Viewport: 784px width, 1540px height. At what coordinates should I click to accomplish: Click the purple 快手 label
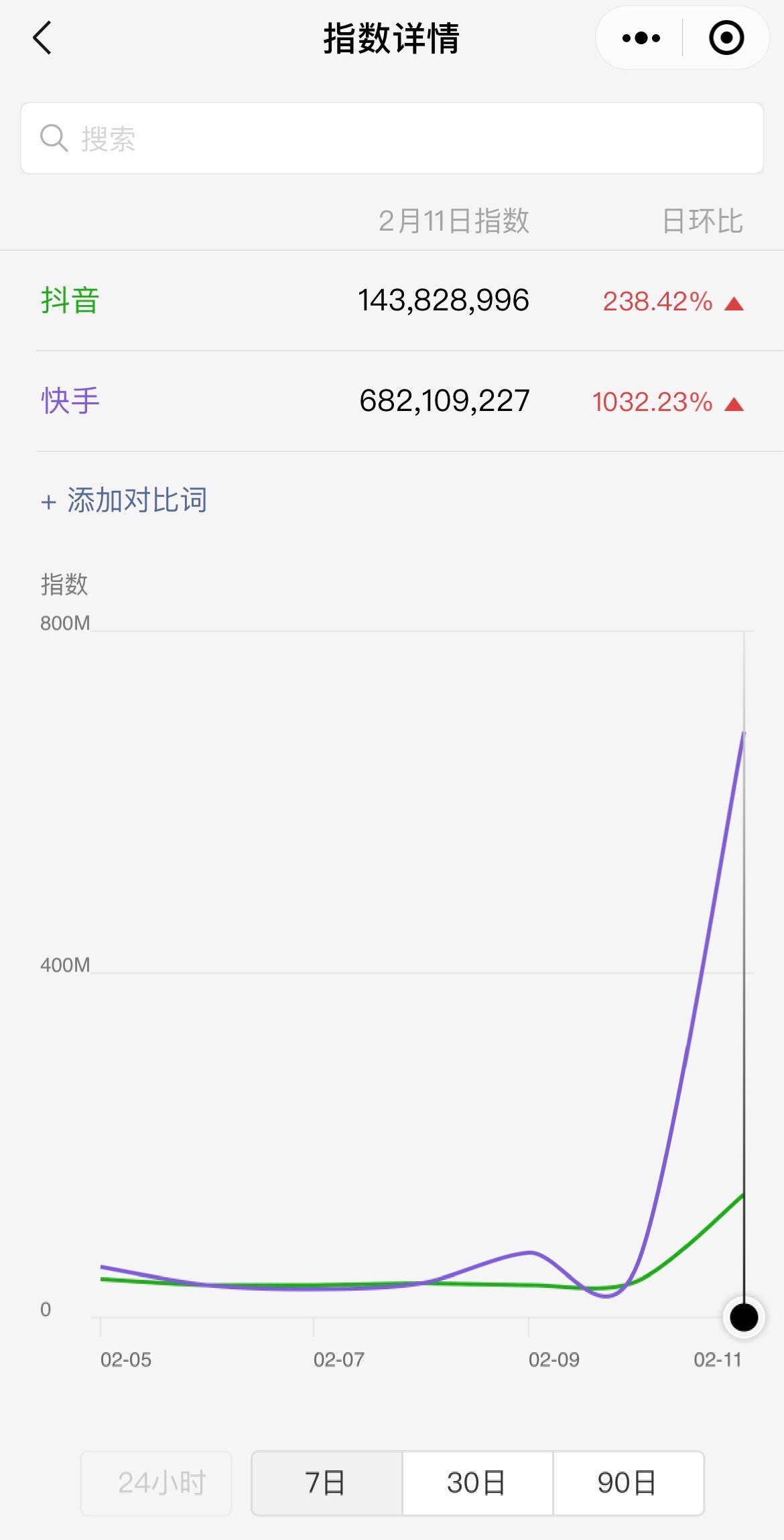[x=69, y=401]
